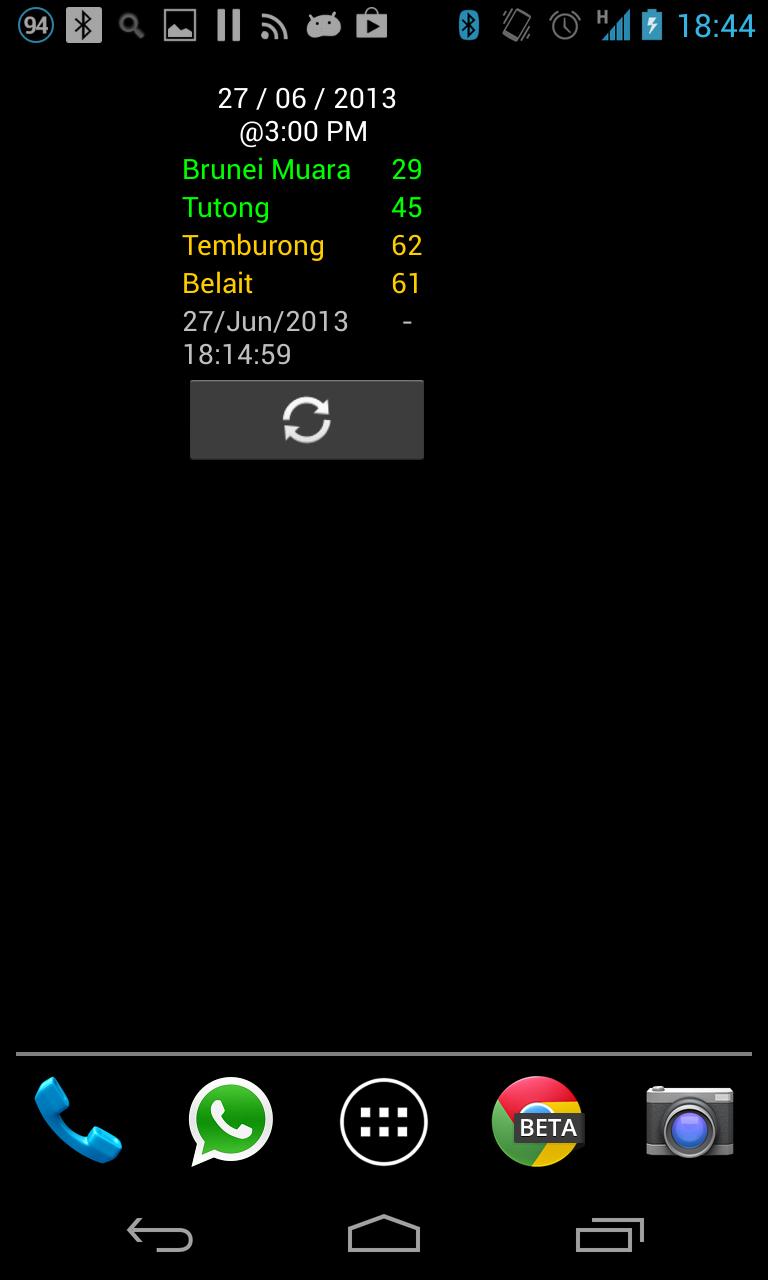Refresh the air quality widget readings
The image size is (768, 1280).
pyautogui.click(x=306, y=420)
